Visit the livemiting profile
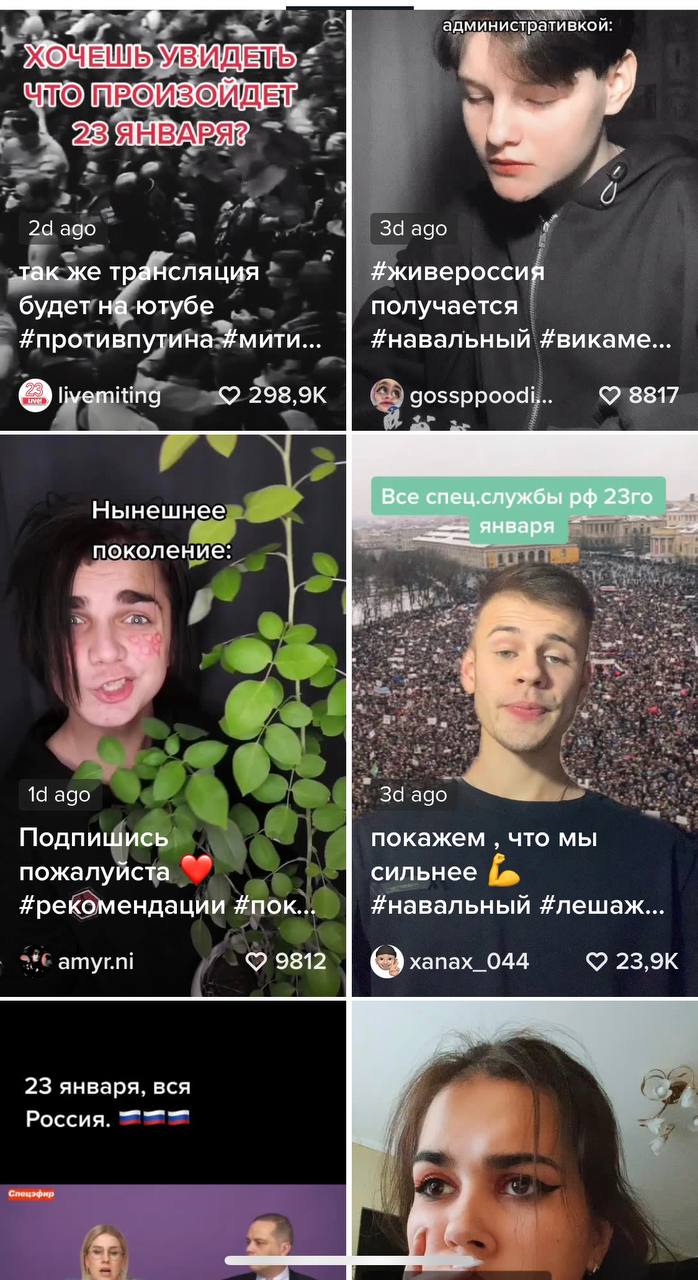The image size is (698, 1280). click(108, 395)
